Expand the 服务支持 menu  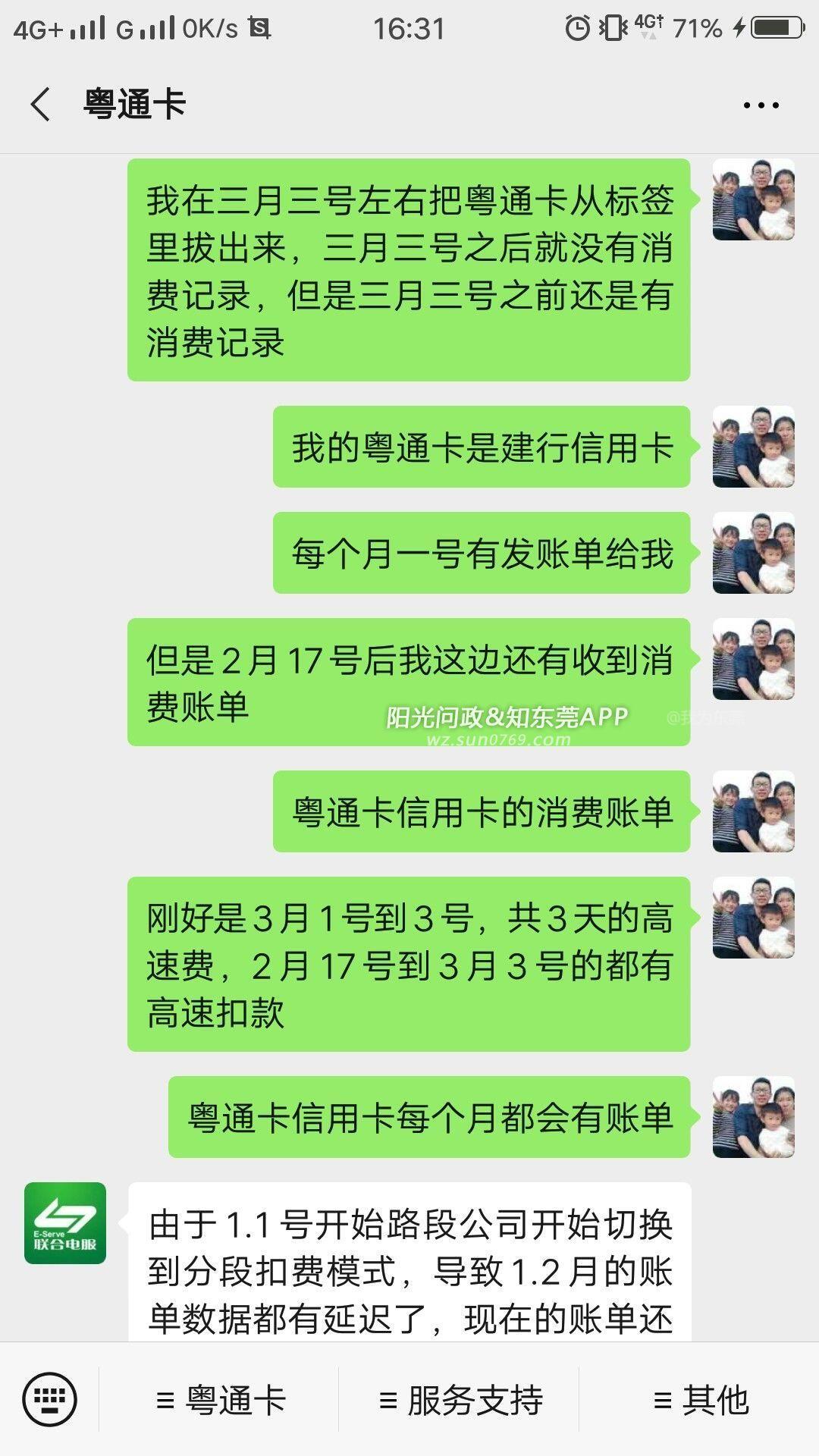click(x=460, y=1400)
